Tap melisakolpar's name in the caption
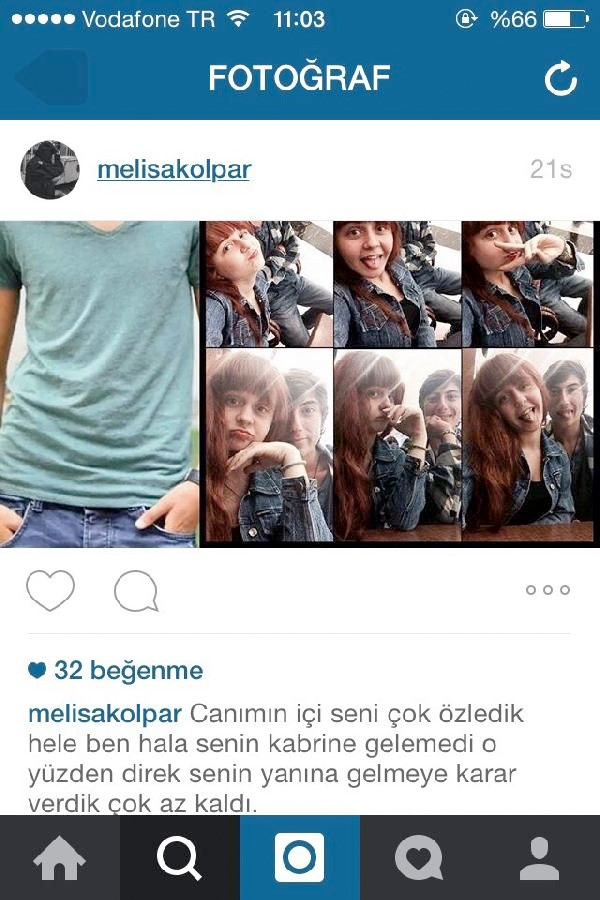Screen dimensions: 600x900 pyautogui.click(x=105, y=714)
